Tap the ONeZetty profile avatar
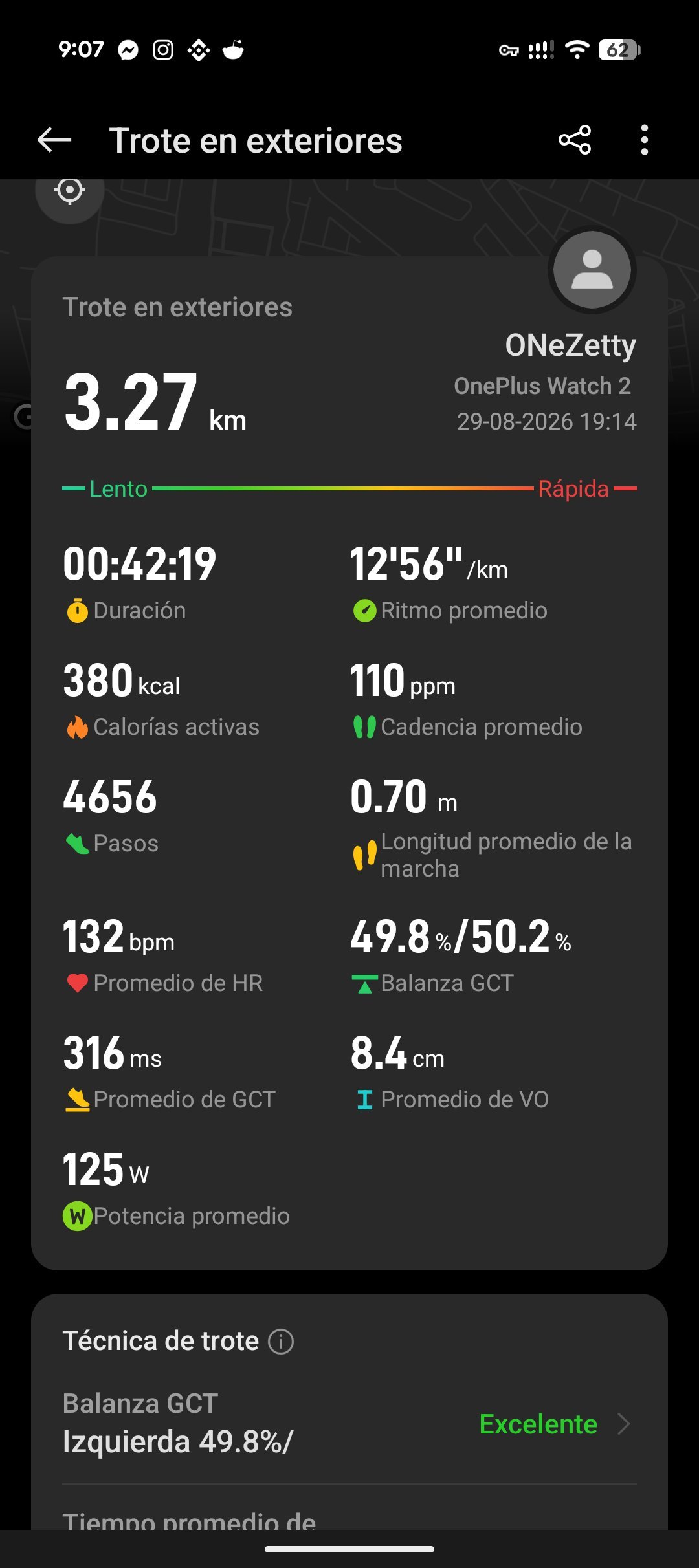 click(x=592, y=270)
